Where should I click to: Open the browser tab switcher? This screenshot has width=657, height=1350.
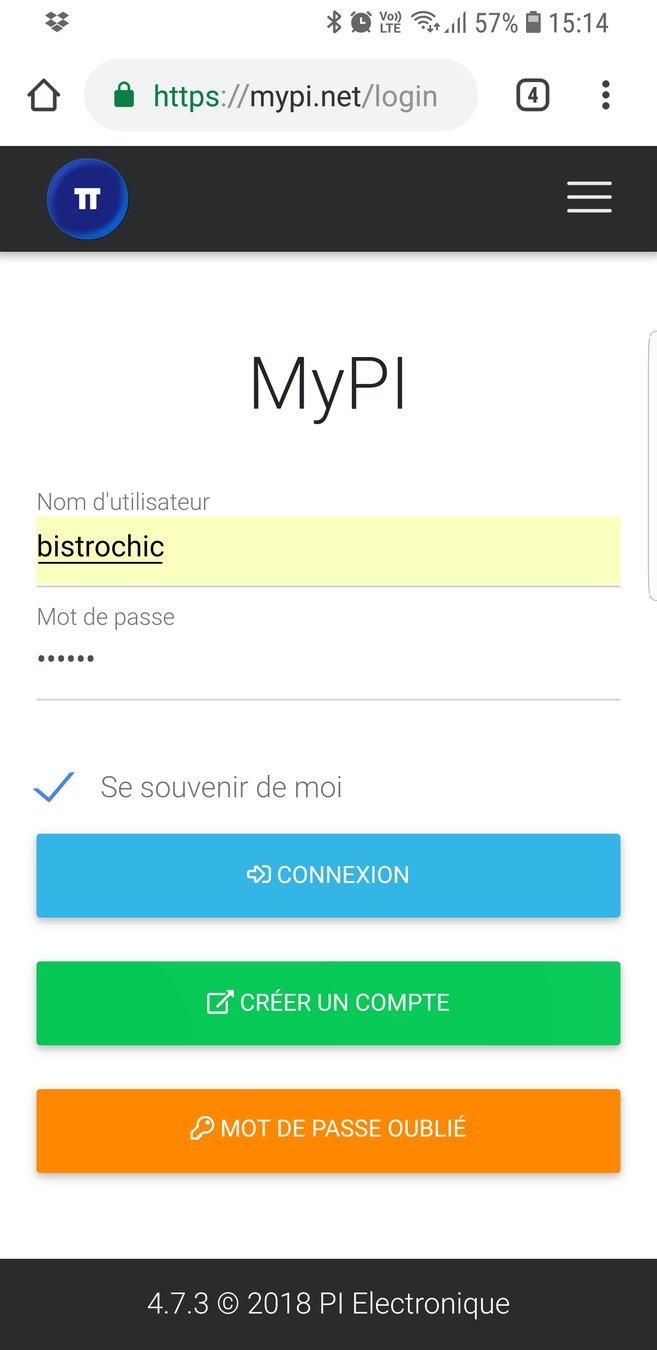pyautogui.click(x=532, y=96)
